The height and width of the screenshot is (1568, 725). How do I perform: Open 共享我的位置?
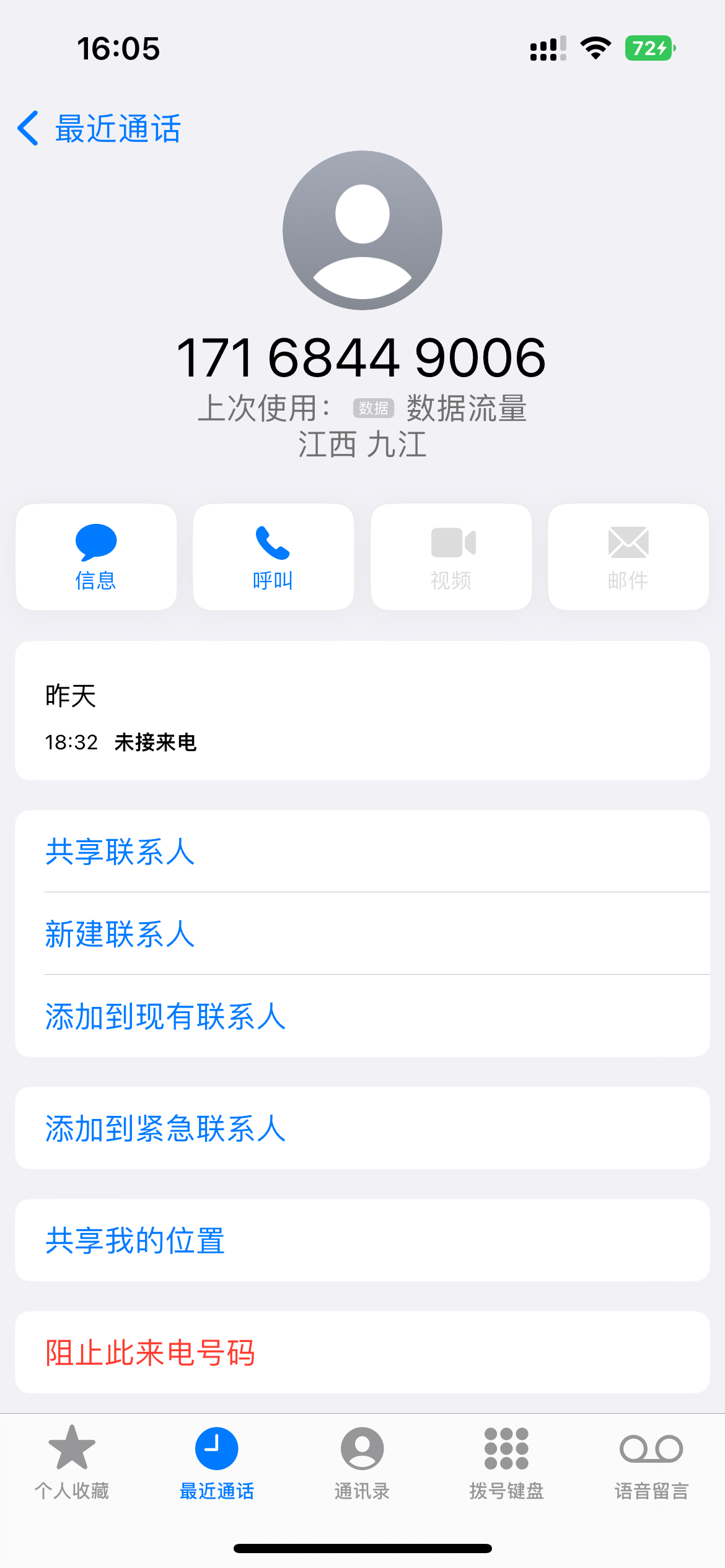pyautogui.click(x=135, y=1240)
